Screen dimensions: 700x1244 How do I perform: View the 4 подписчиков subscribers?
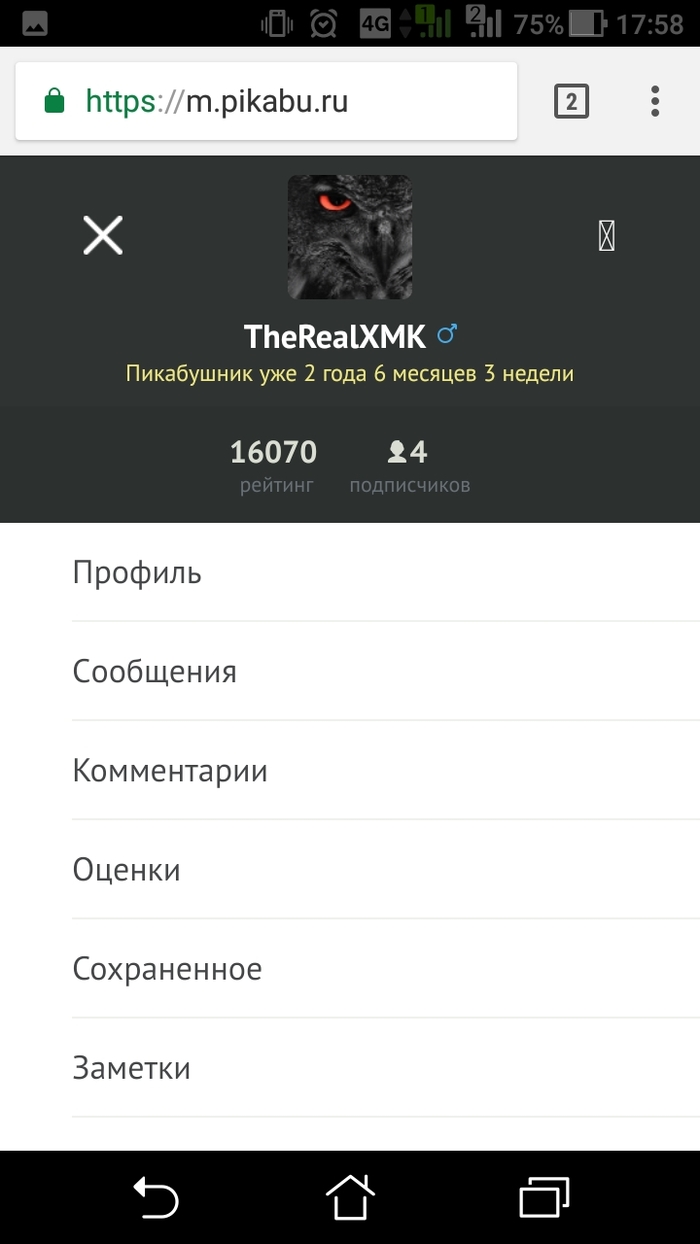(409, 466)
